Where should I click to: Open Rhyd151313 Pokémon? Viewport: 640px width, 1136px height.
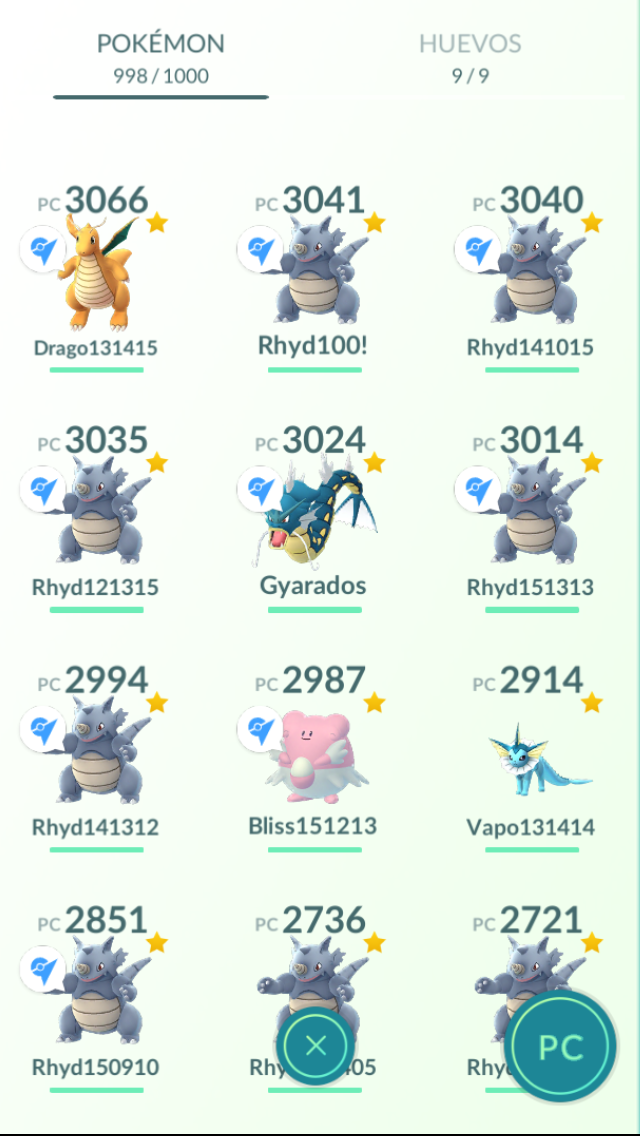531,518
